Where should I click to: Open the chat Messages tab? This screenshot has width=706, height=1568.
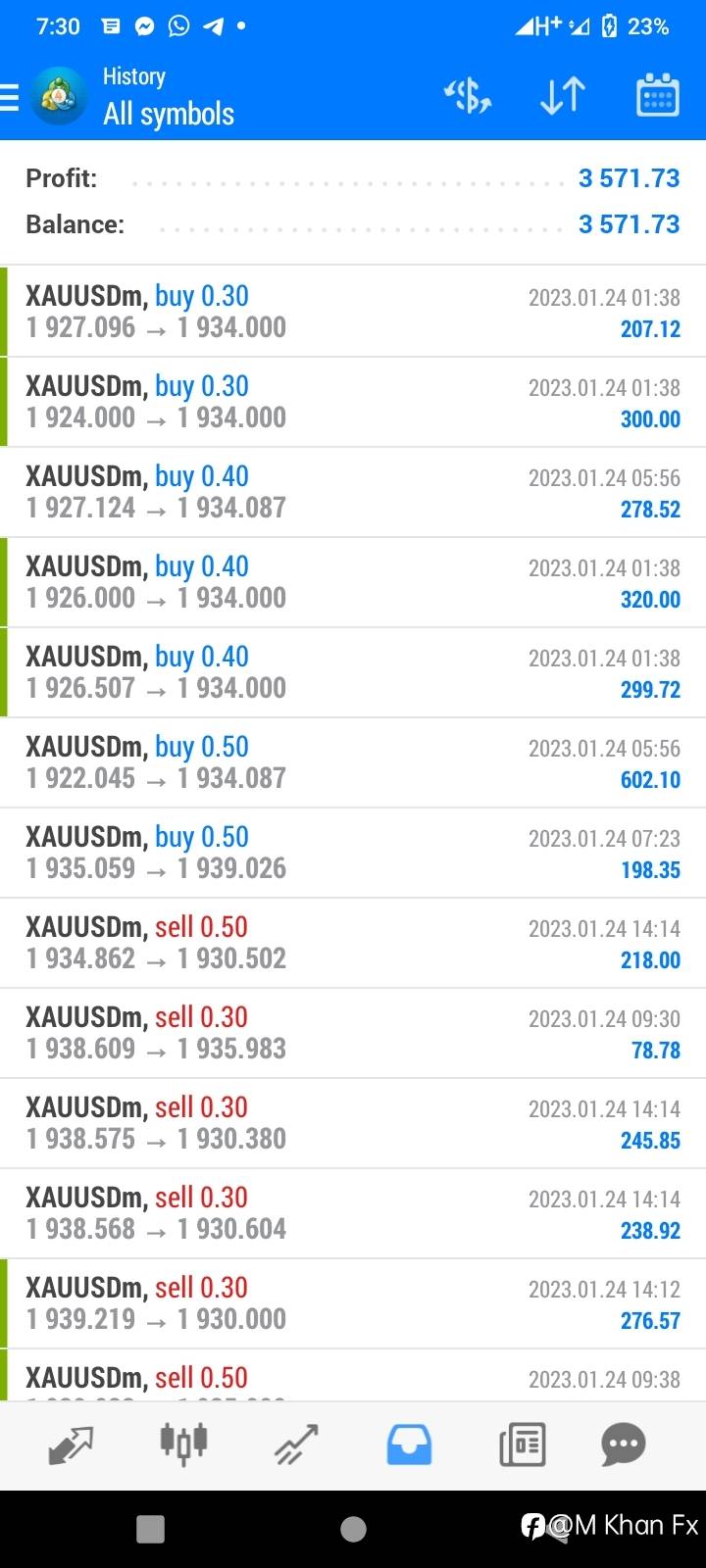624,1445
